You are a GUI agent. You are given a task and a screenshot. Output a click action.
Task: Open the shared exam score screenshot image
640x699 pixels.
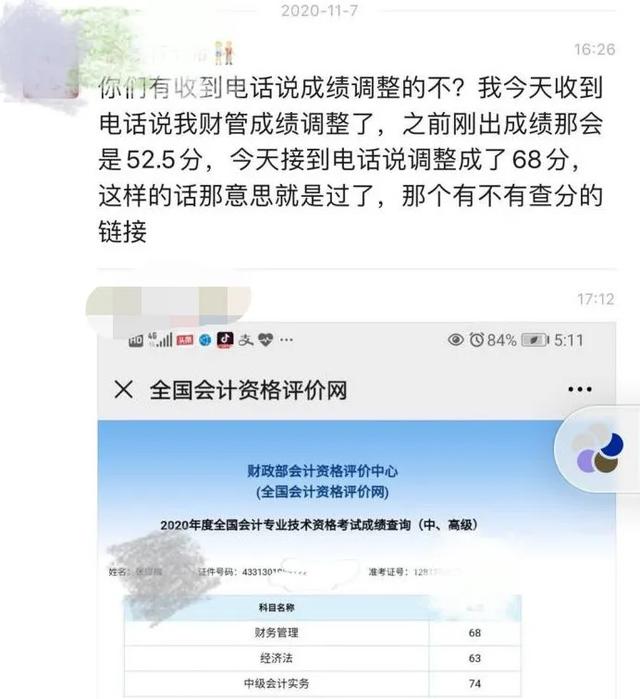coord(357,510)
